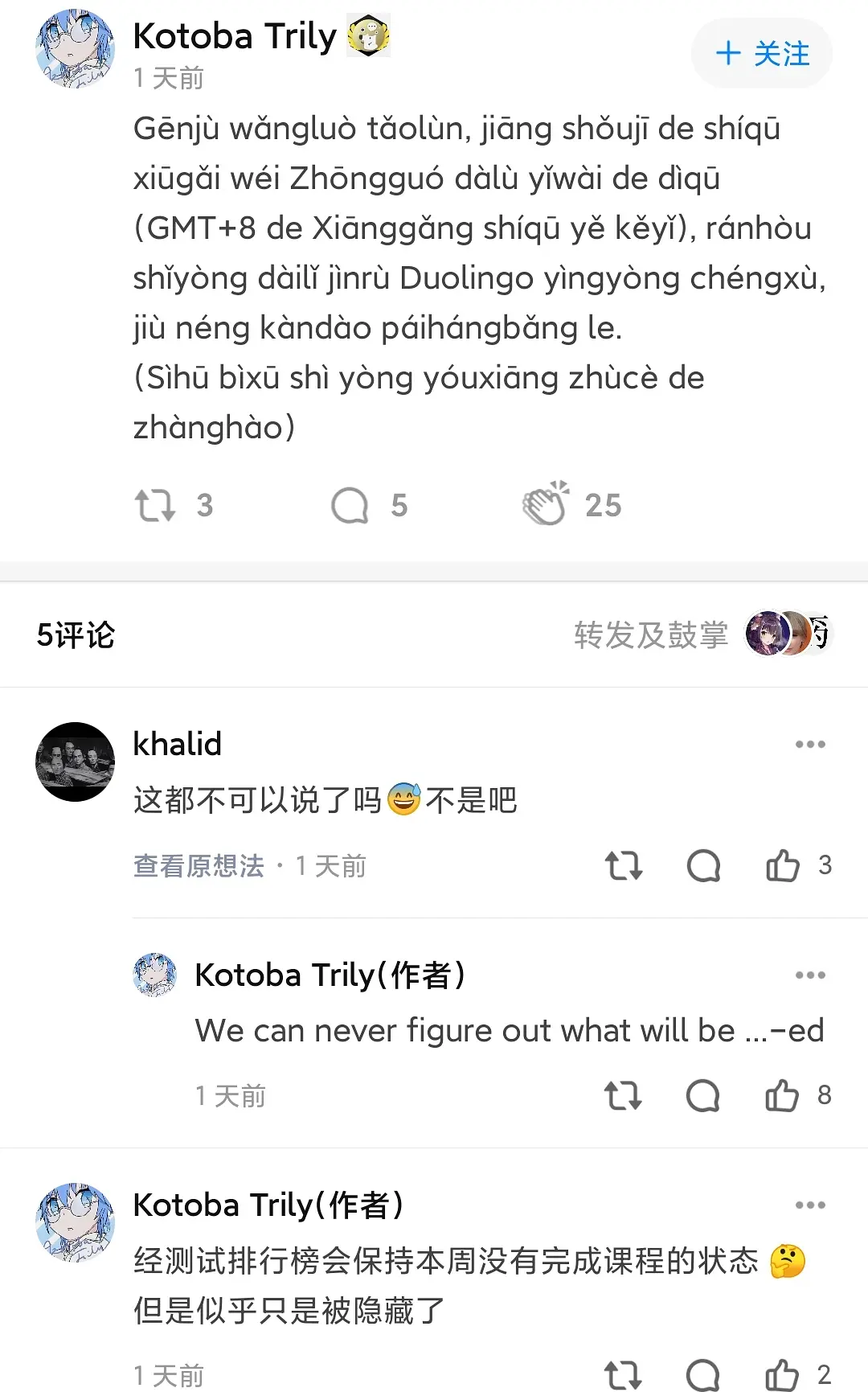
Task: Repost khalid's comment
Action: click(624, 866)
